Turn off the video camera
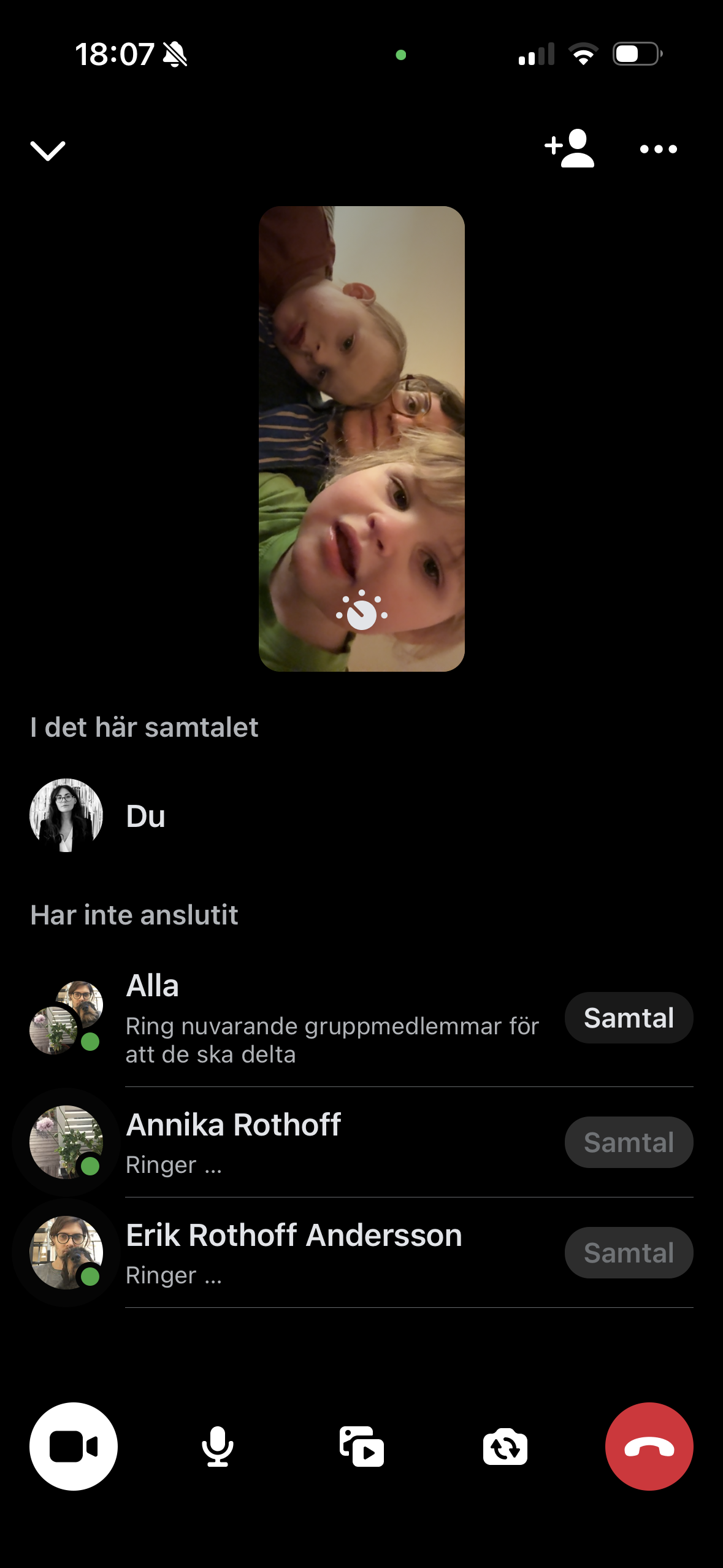Viewport: 723px width, 1568px height. [x=74, y=1446]
